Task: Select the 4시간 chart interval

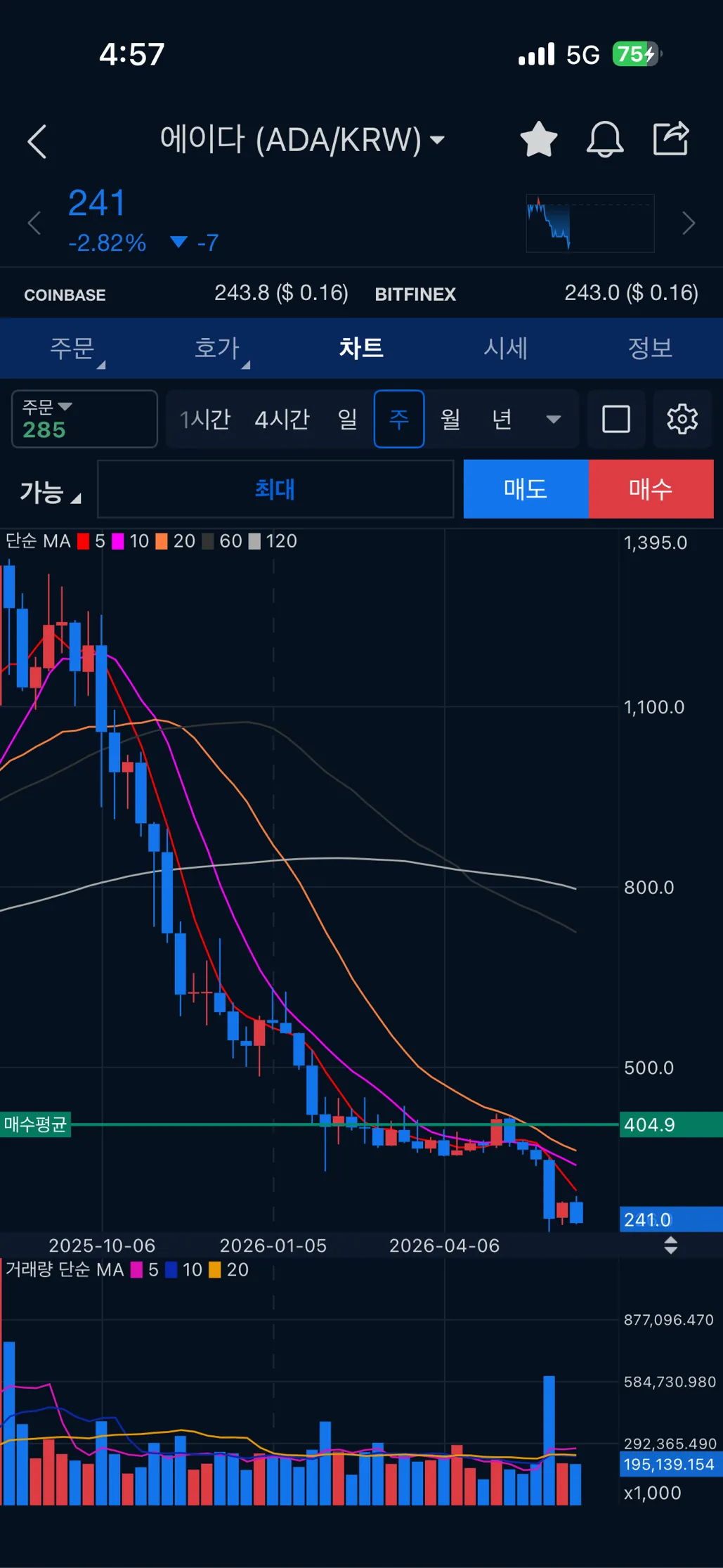Action: [x=282, y=420]
